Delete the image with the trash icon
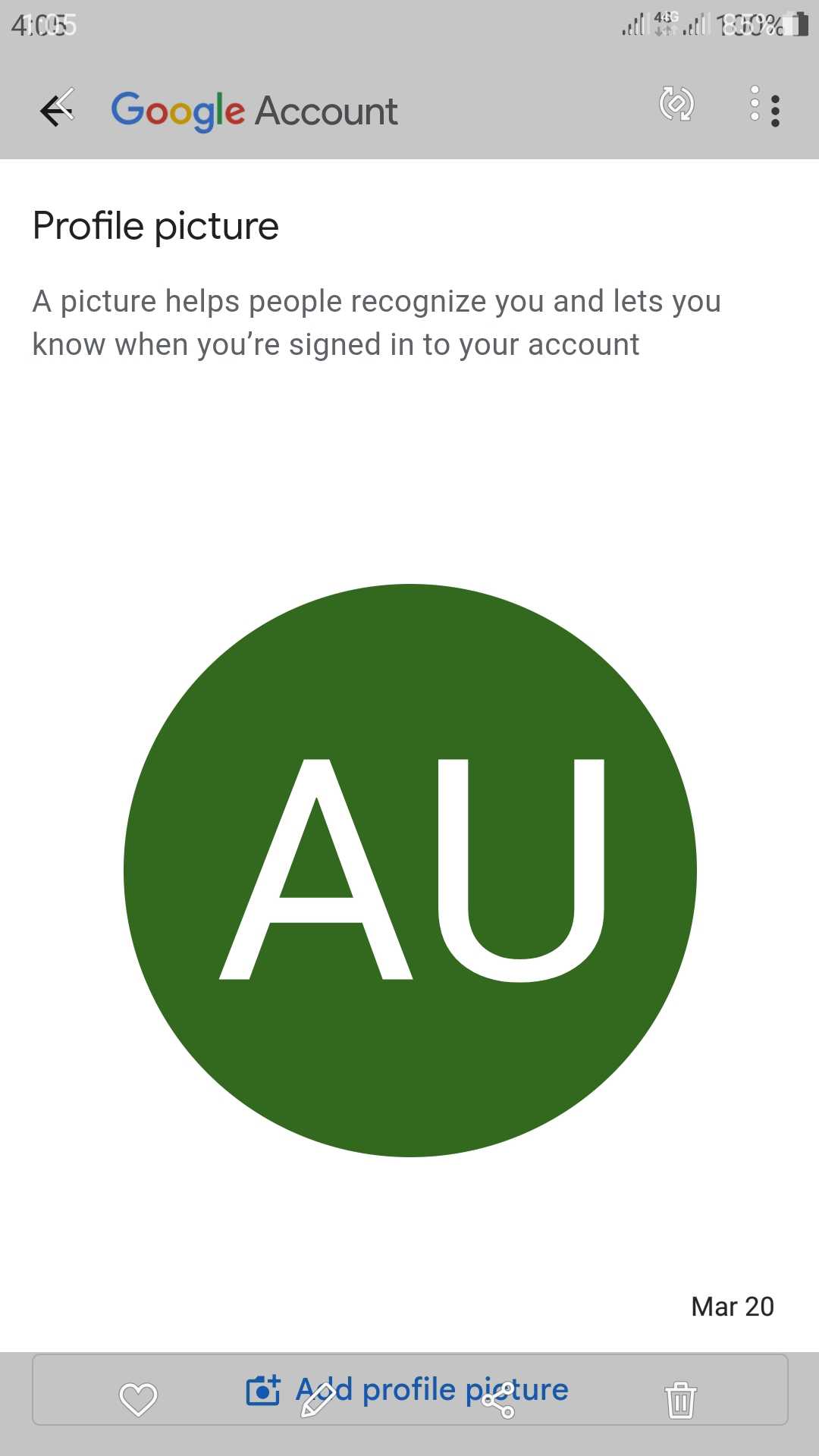The height and width of the screenshot is (1456, 819). [680, 1399]
